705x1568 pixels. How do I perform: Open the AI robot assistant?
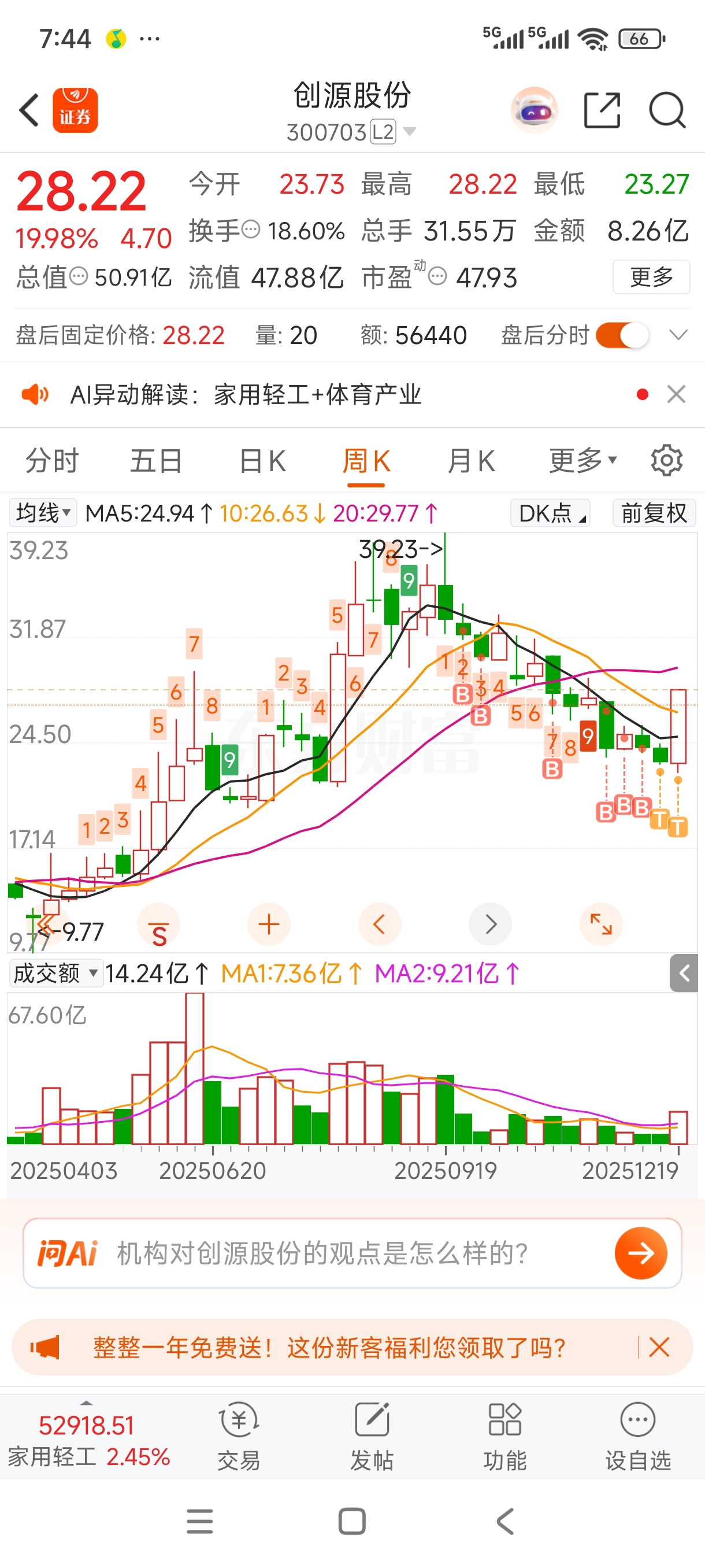[x=534, y=110]
